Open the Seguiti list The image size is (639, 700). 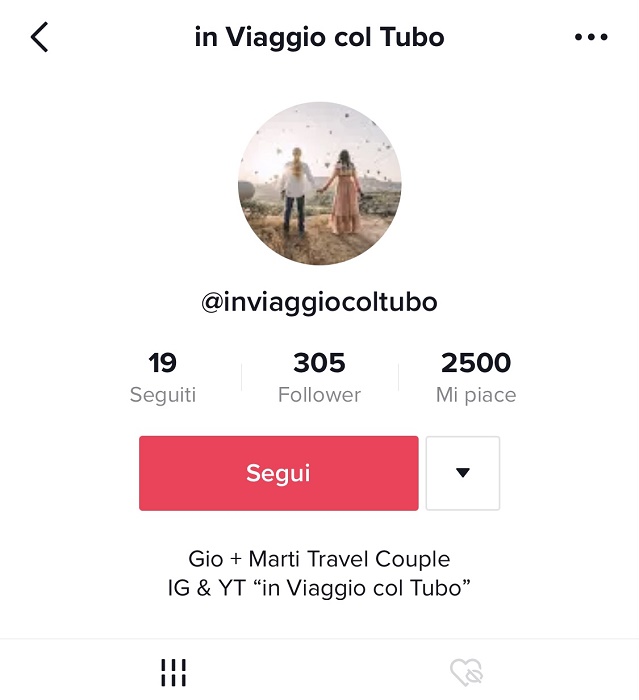pyautogui.click(x=162, y=377)
